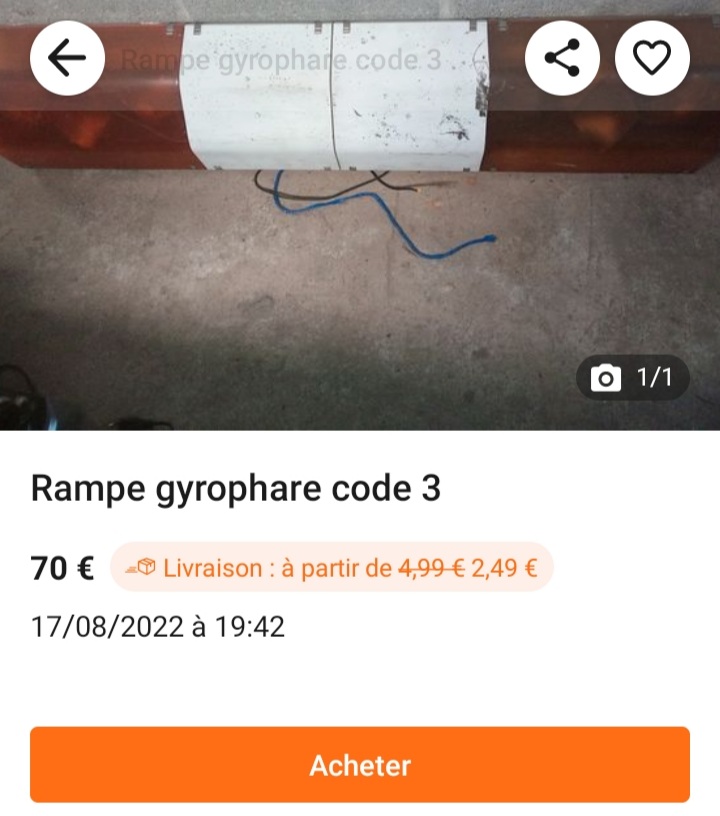
Task: Save listing with the heart icon
Action: (x=652, y=59)
